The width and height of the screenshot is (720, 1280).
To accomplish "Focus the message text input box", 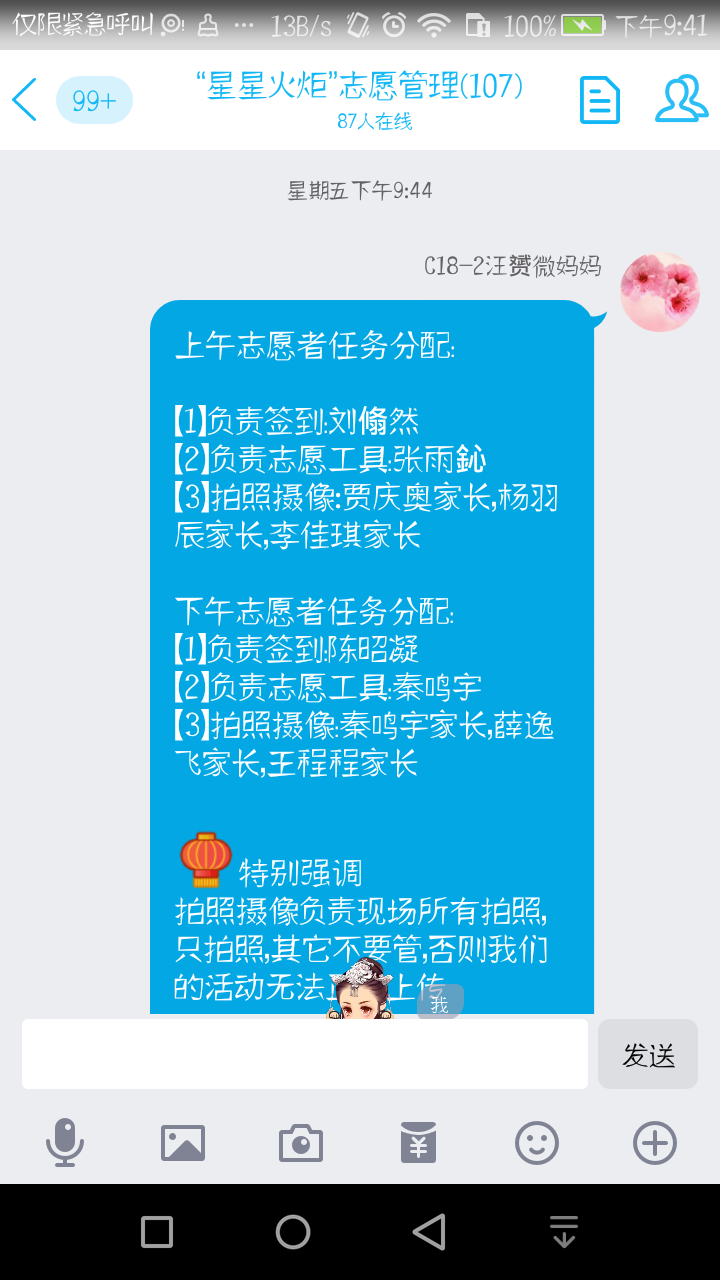I will click(305, 1054).
